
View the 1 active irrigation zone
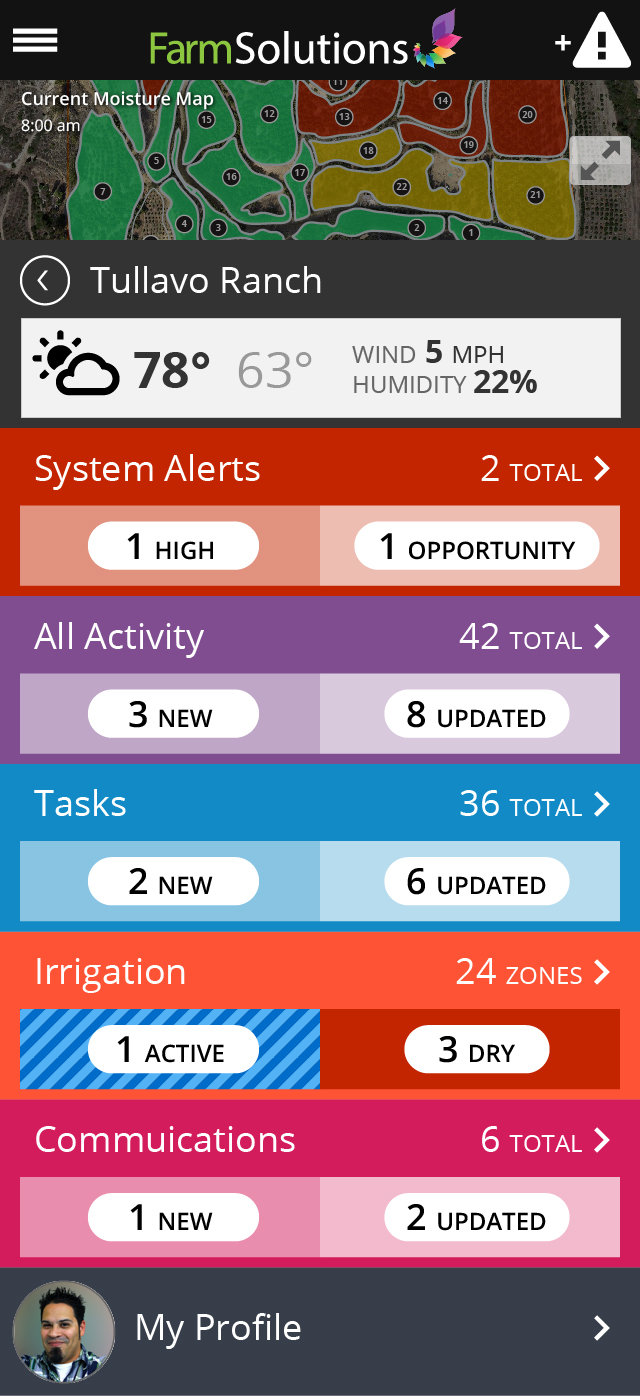(x=173, y=1050)
